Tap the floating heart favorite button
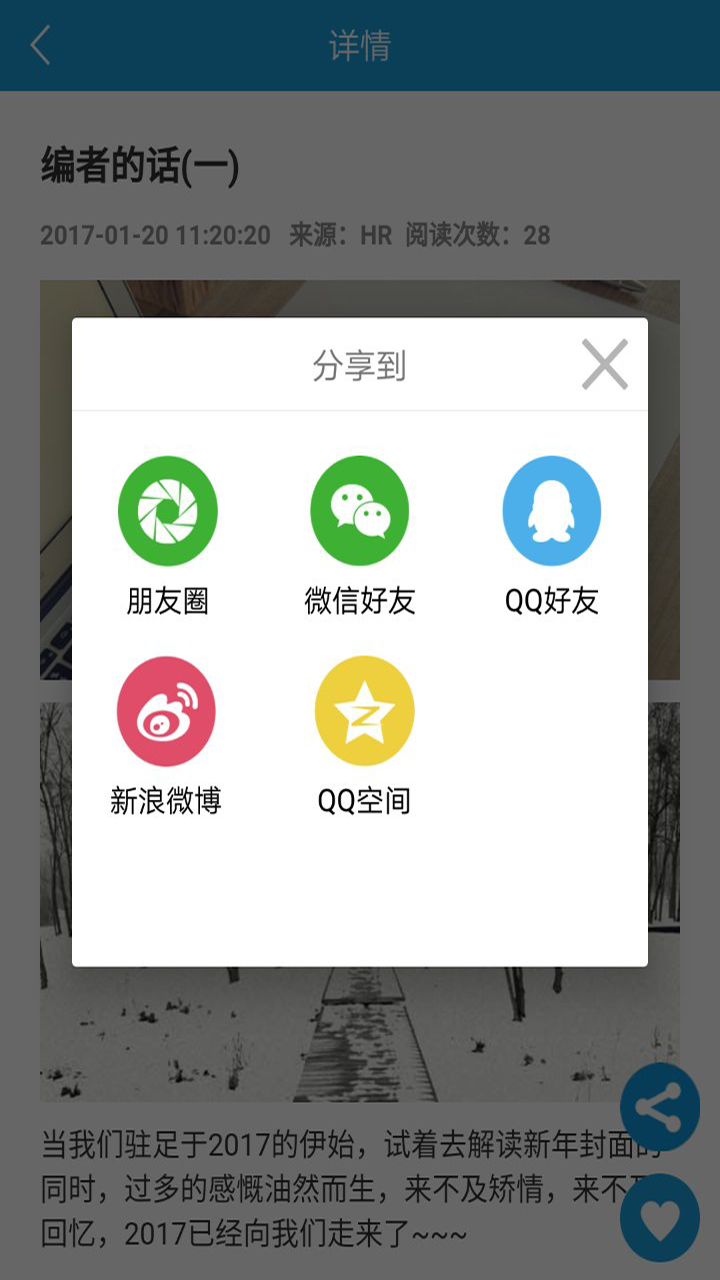The image size is (720, 1280). 660,1218
